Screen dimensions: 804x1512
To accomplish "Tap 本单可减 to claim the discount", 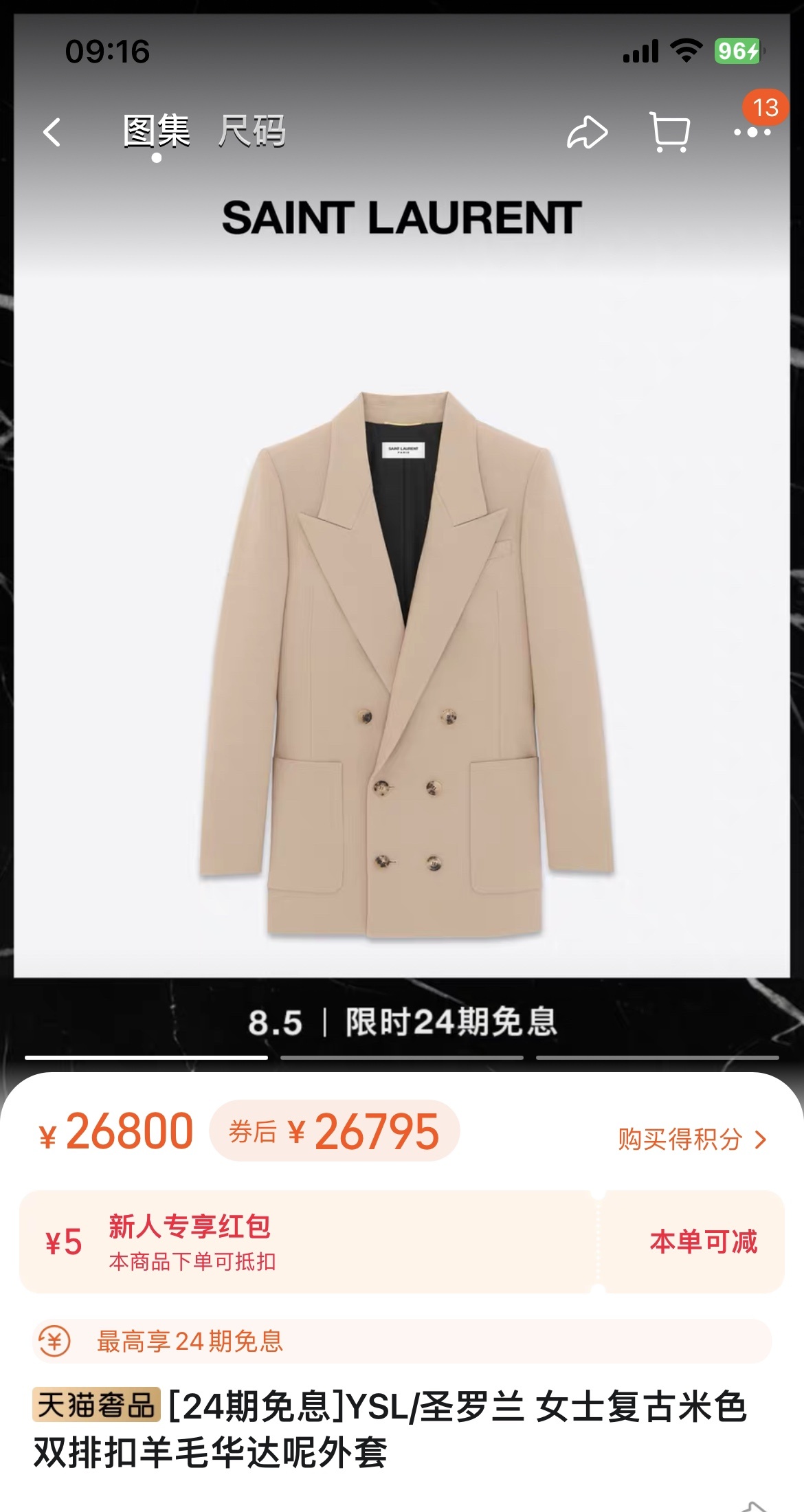I will pyautogui.click(x=702, y=1242).
